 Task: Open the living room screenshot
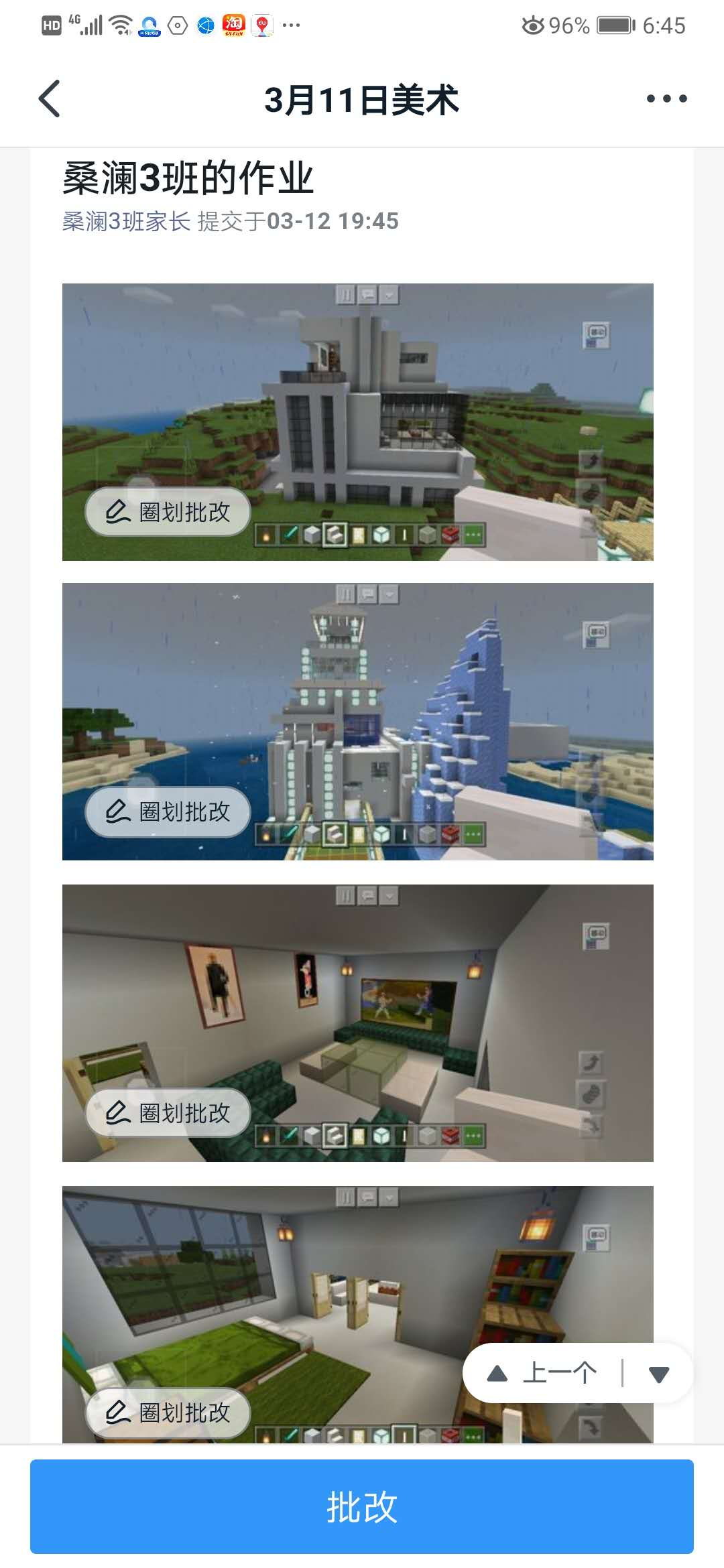(358, 1023)
